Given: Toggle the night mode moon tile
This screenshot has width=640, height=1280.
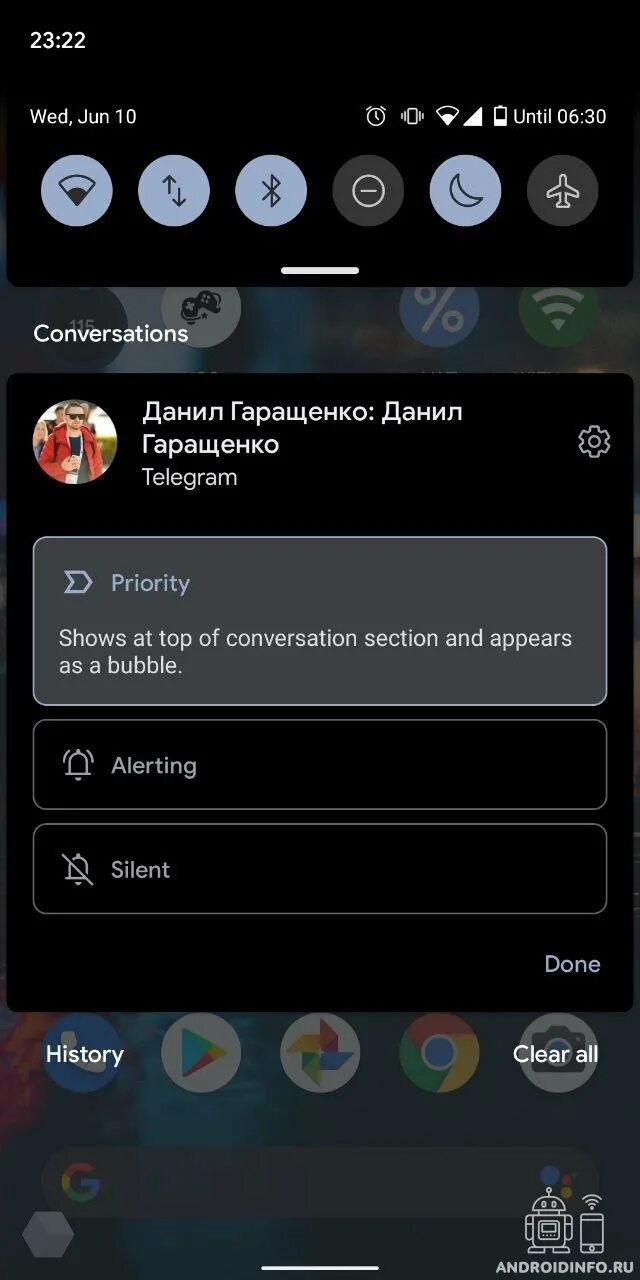Looking at the screenshot, I should 465,190.
